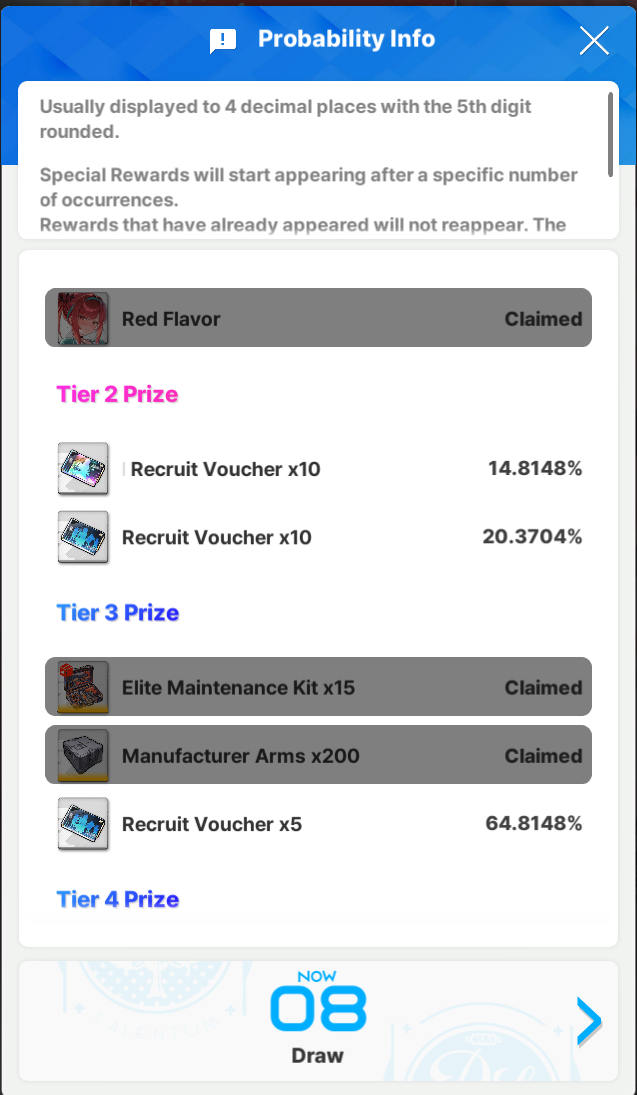Go to the next draw with the right arrow
Viewport: 637px width, 1095px height.
coord(588,1021)
